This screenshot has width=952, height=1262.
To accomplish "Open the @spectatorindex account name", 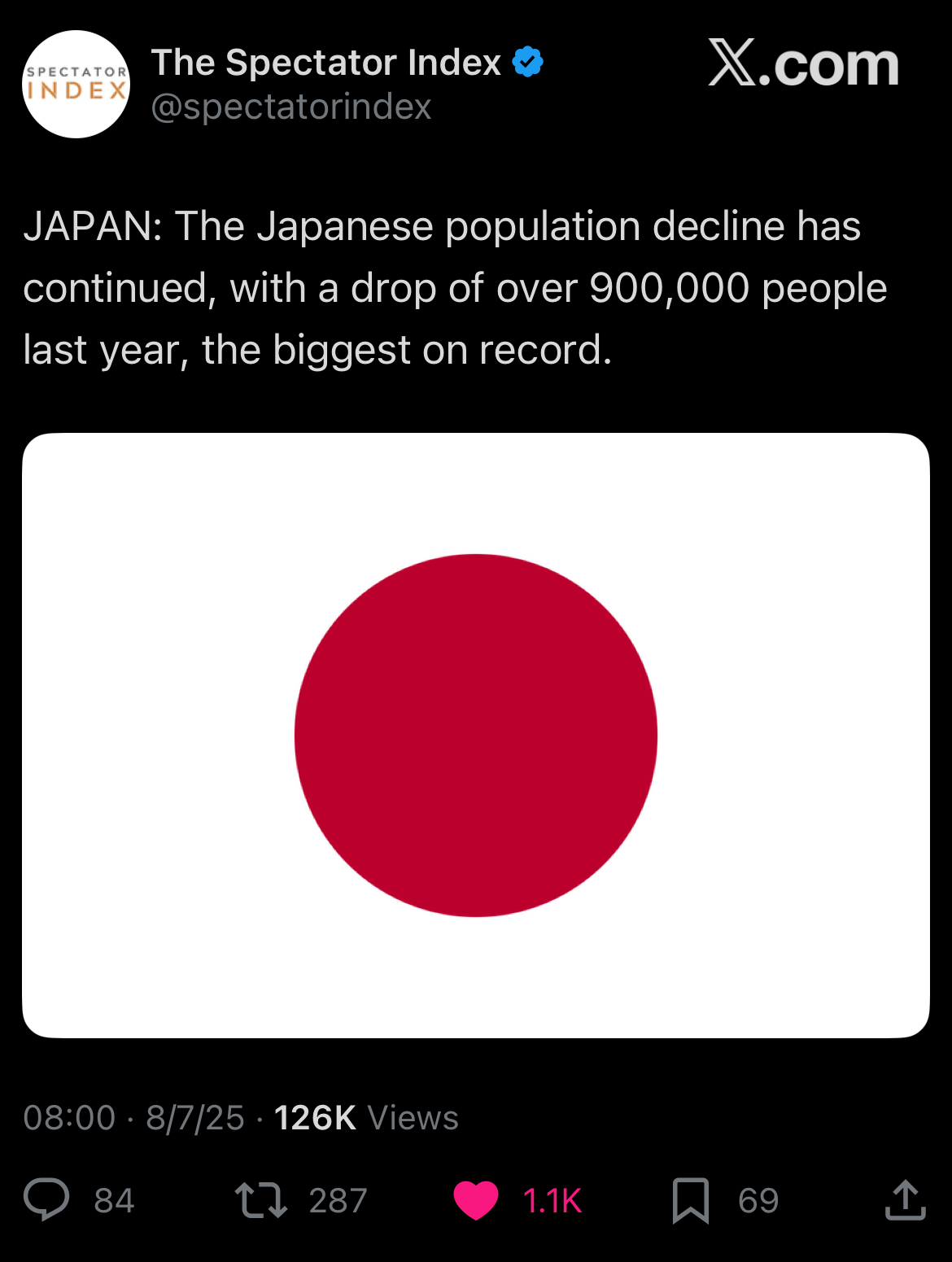I will (290, 107).
